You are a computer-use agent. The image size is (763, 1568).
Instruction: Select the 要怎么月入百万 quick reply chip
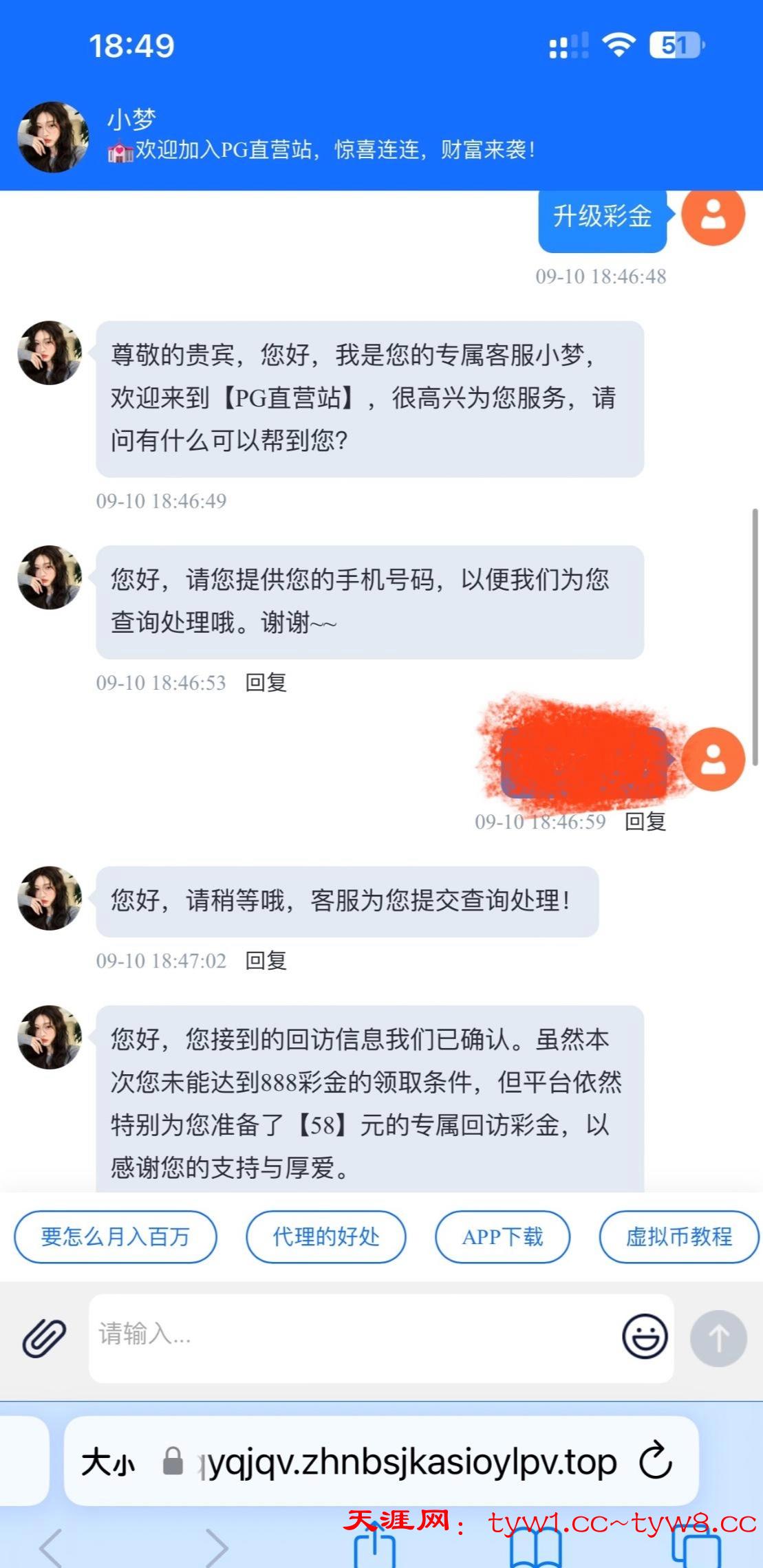click(x=116, y=1237)
